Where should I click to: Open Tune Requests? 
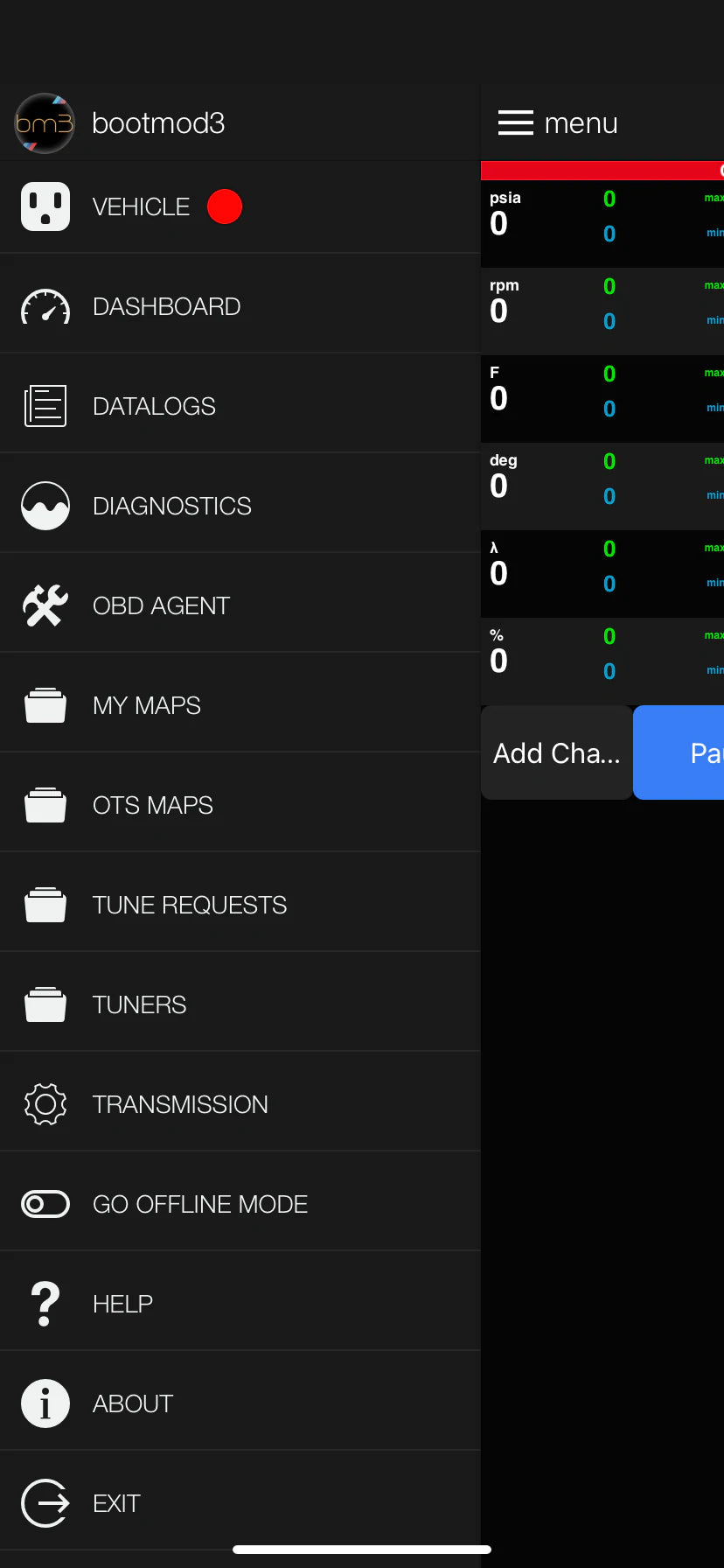pyautogui.click(x=189, y=906)
